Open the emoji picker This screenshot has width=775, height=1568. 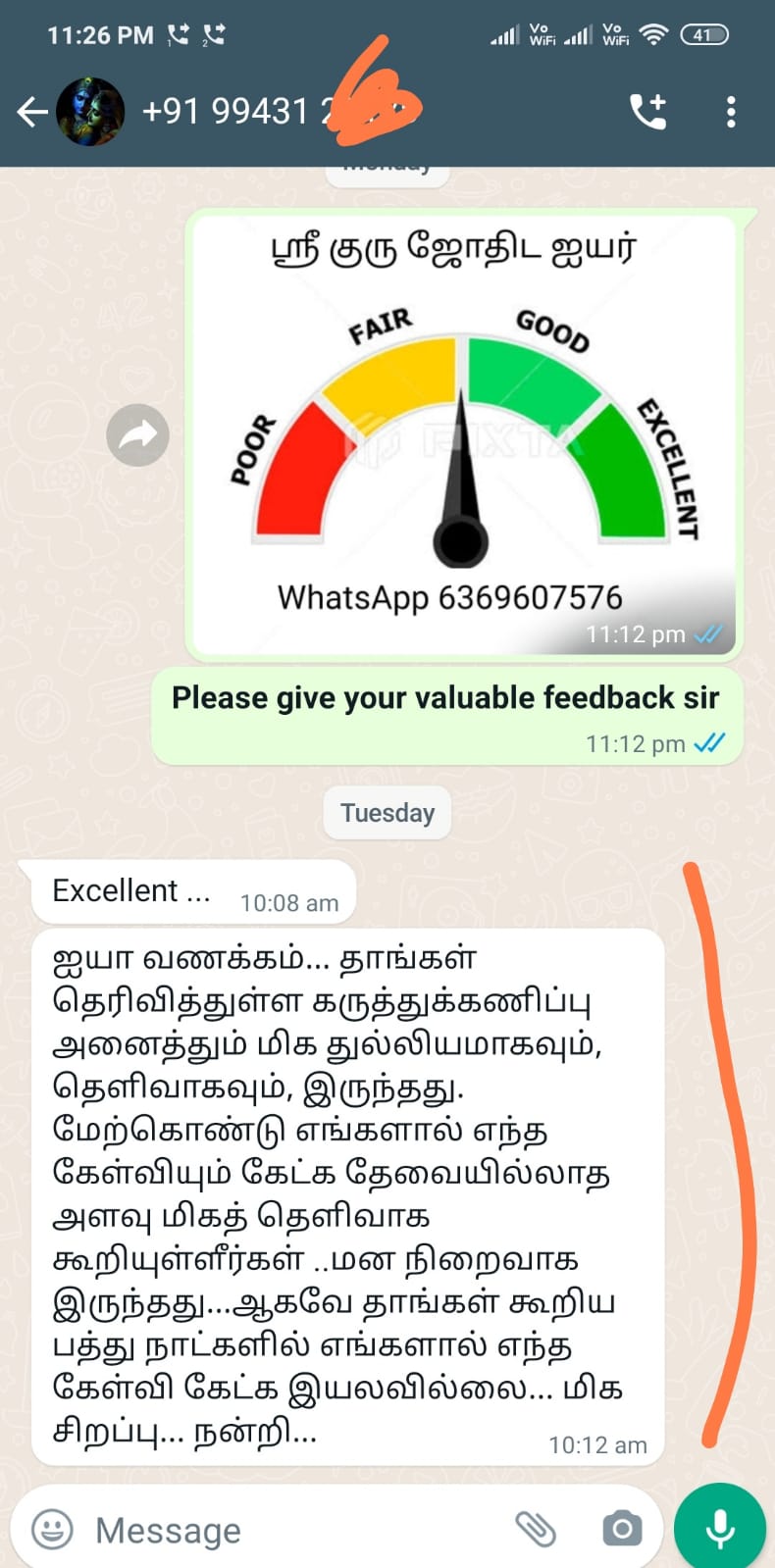pos(52,1529)
